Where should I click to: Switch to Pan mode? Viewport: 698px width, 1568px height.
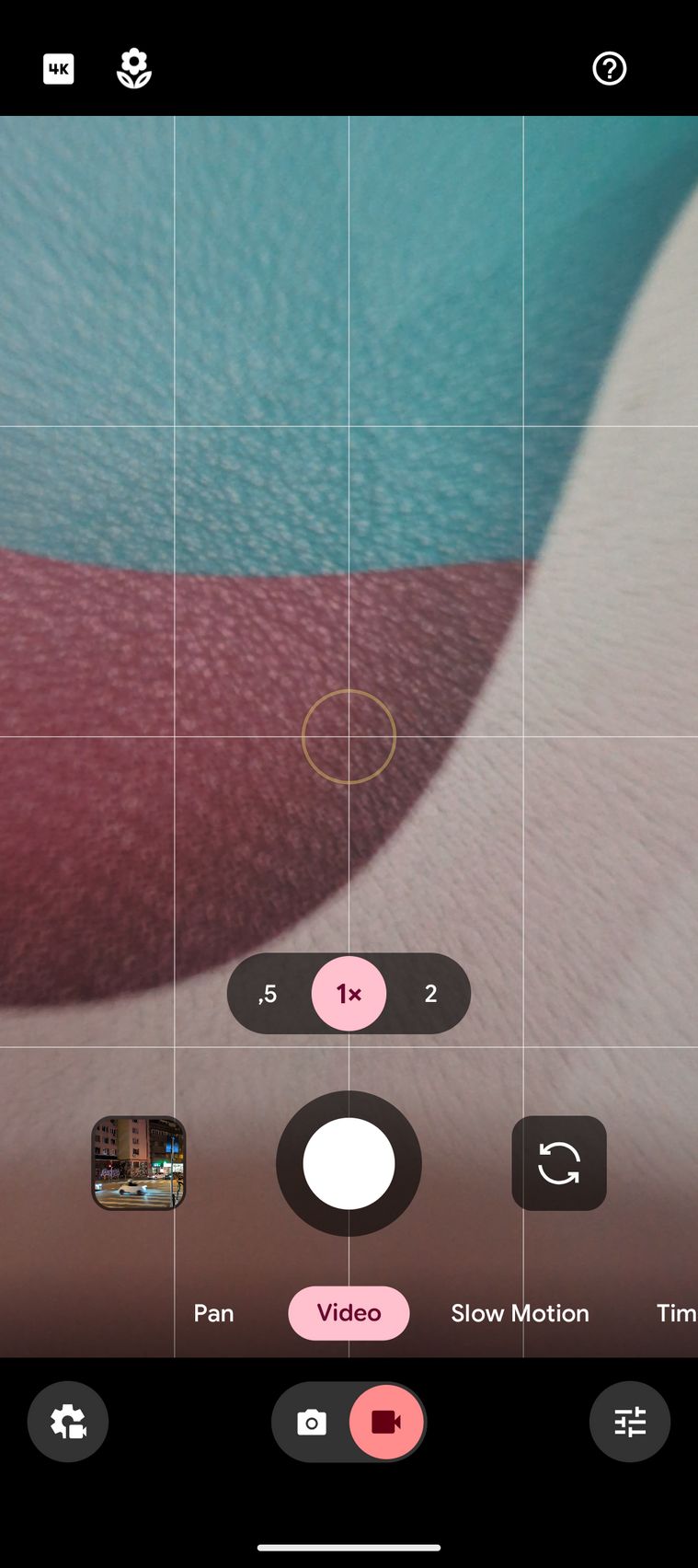point(213,1313)
